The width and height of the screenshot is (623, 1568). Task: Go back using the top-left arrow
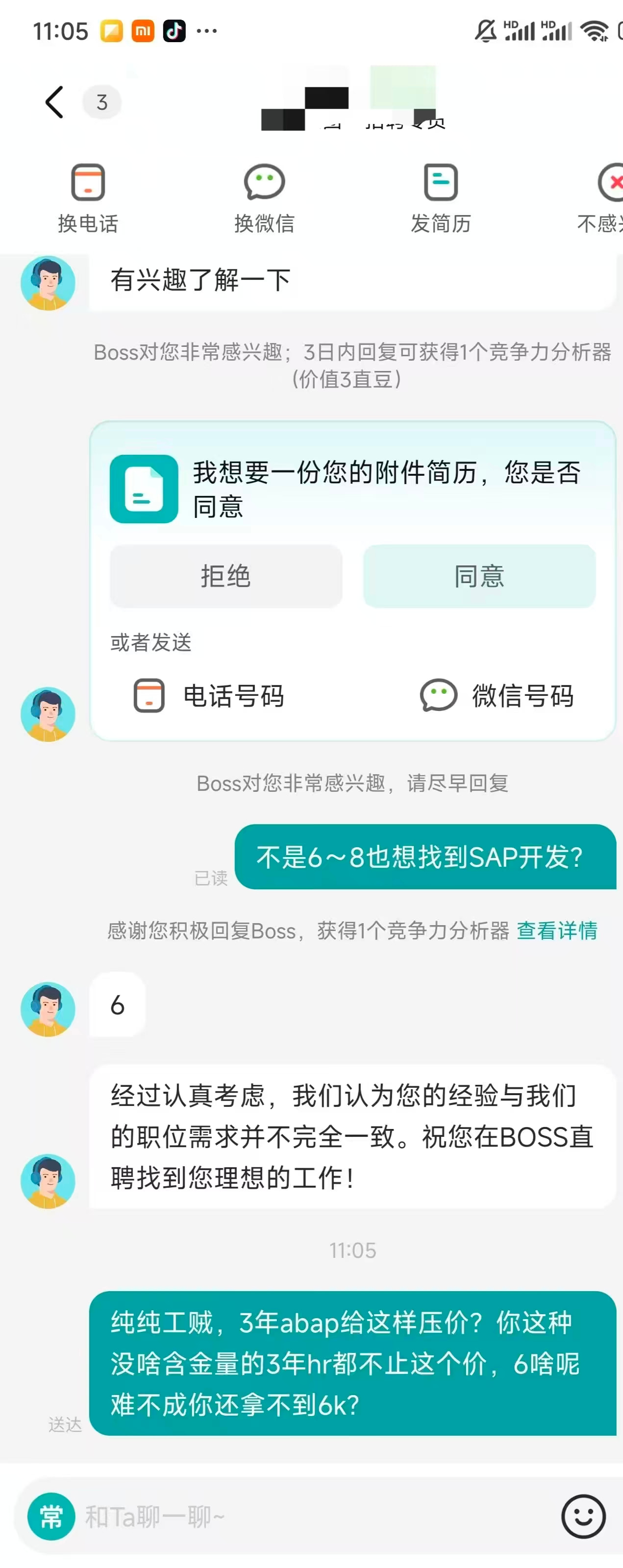[54, 101]
